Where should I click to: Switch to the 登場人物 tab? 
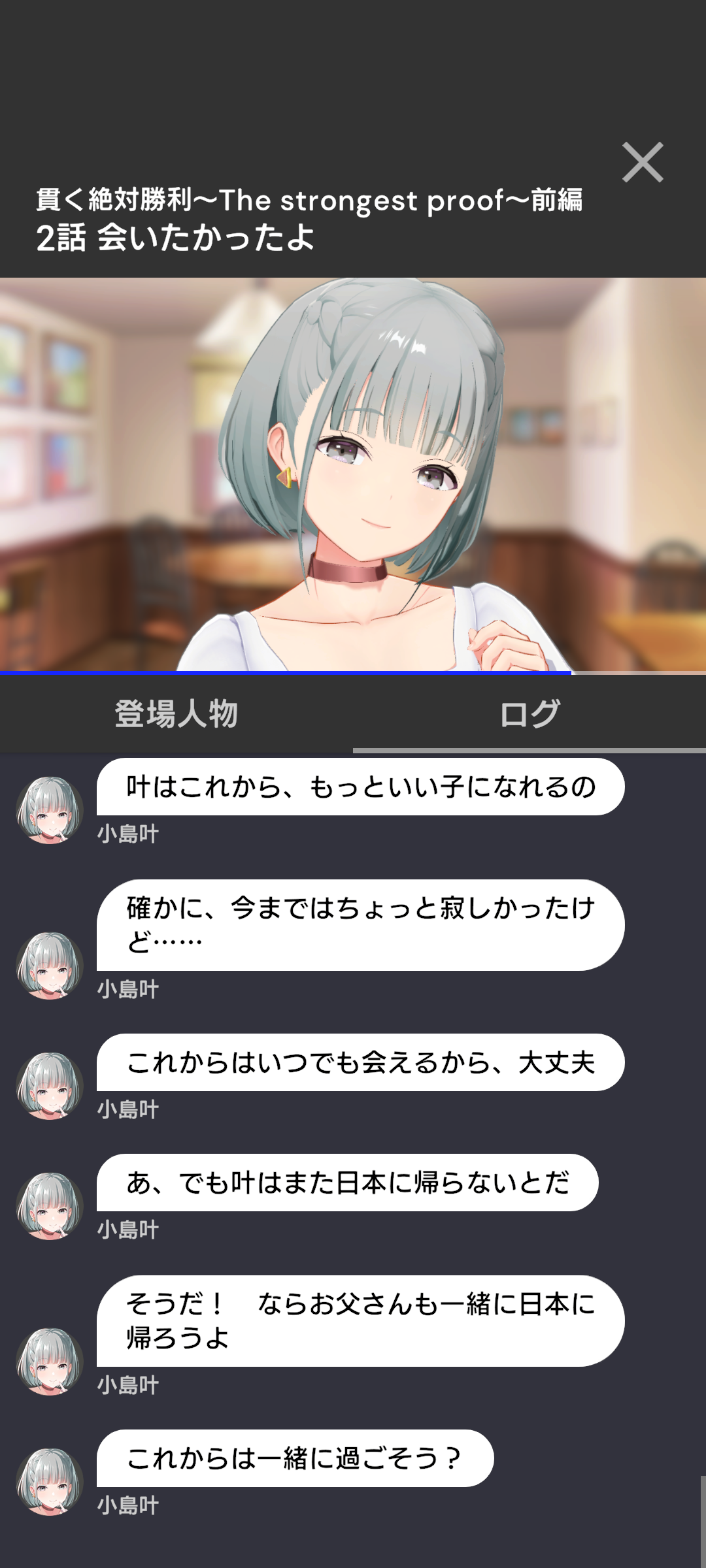[176, 713]
